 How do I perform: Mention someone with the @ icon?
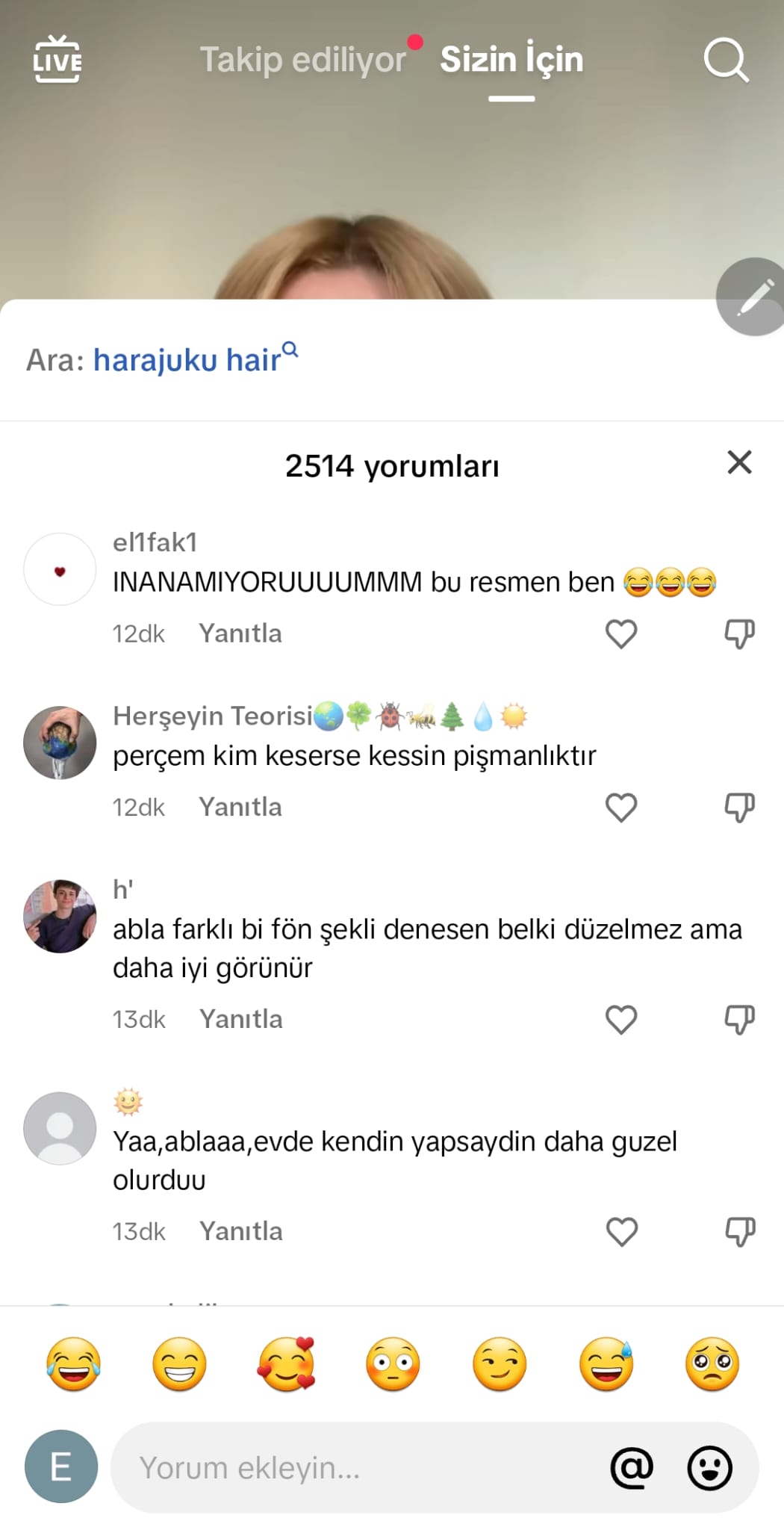(x=632, y=1468)
